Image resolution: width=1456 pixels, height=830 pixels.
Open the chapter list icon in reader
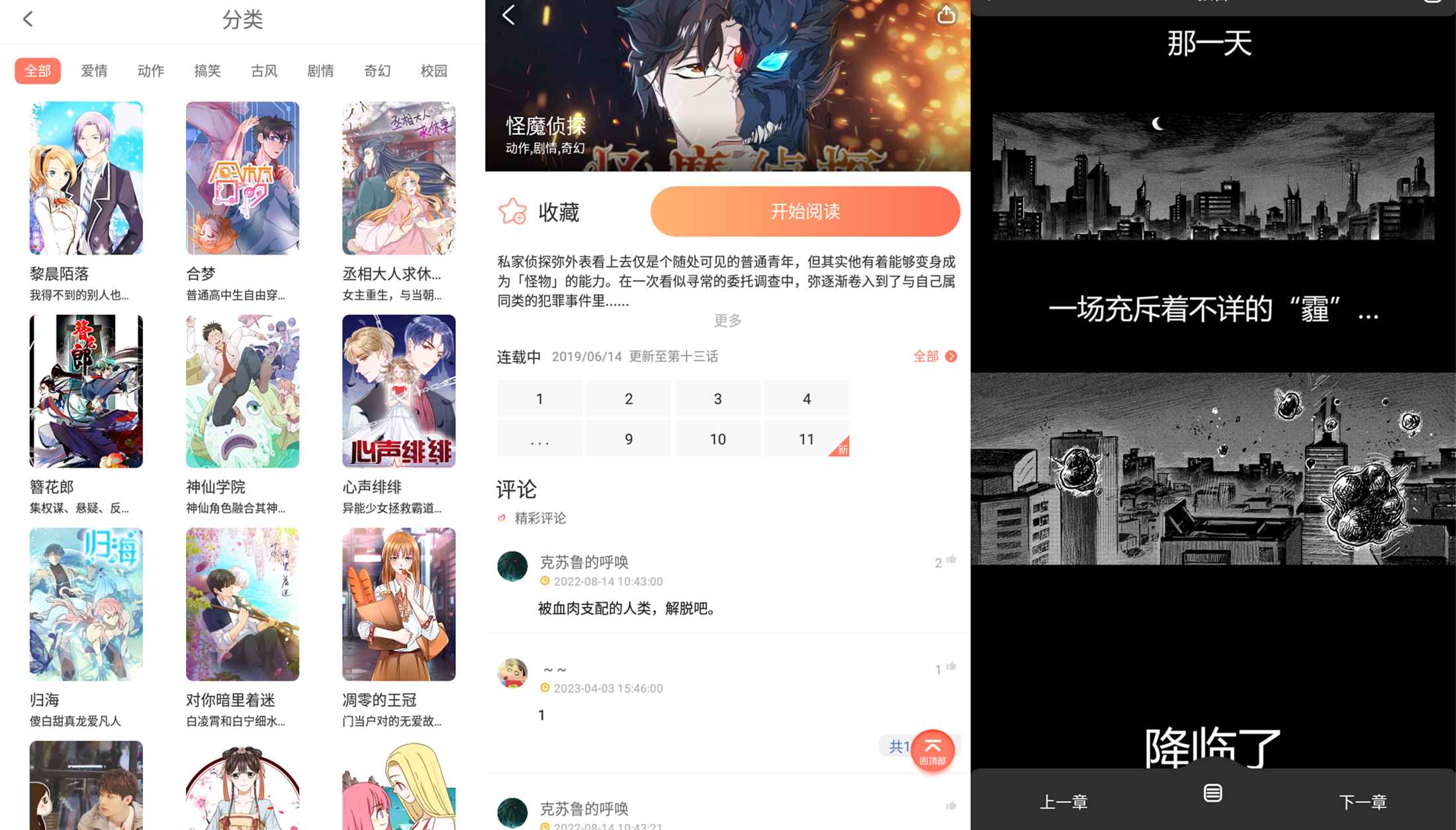click(x=1212, y=793)
